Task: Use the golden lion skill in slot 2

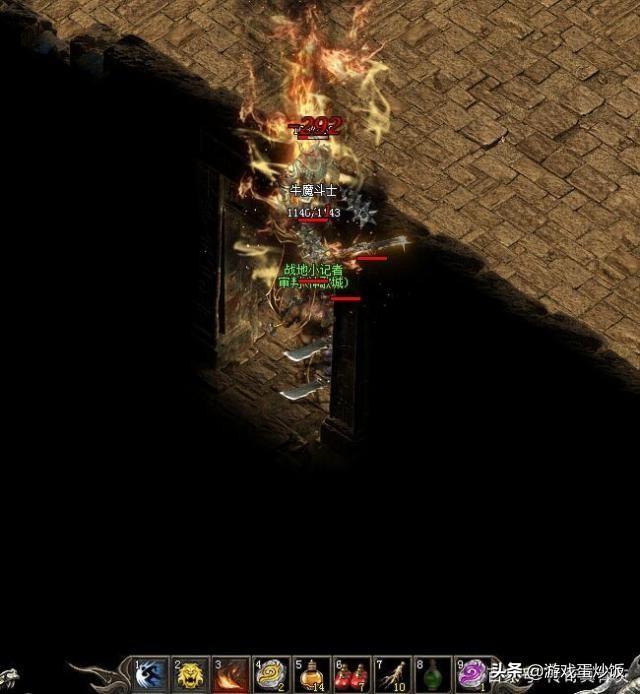Action: click(191, 675)
